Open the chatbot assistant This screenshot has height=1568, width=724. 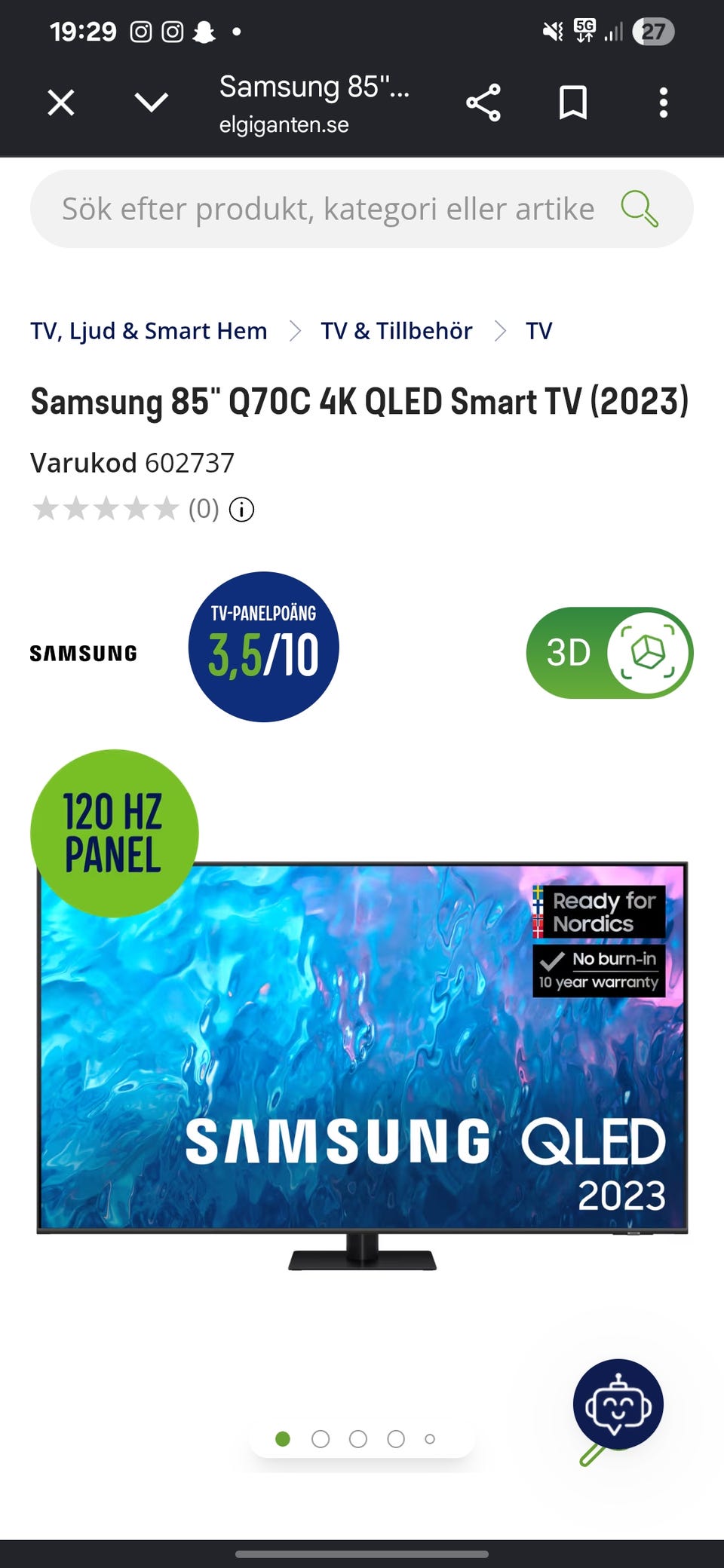(x=618, y=1404)
